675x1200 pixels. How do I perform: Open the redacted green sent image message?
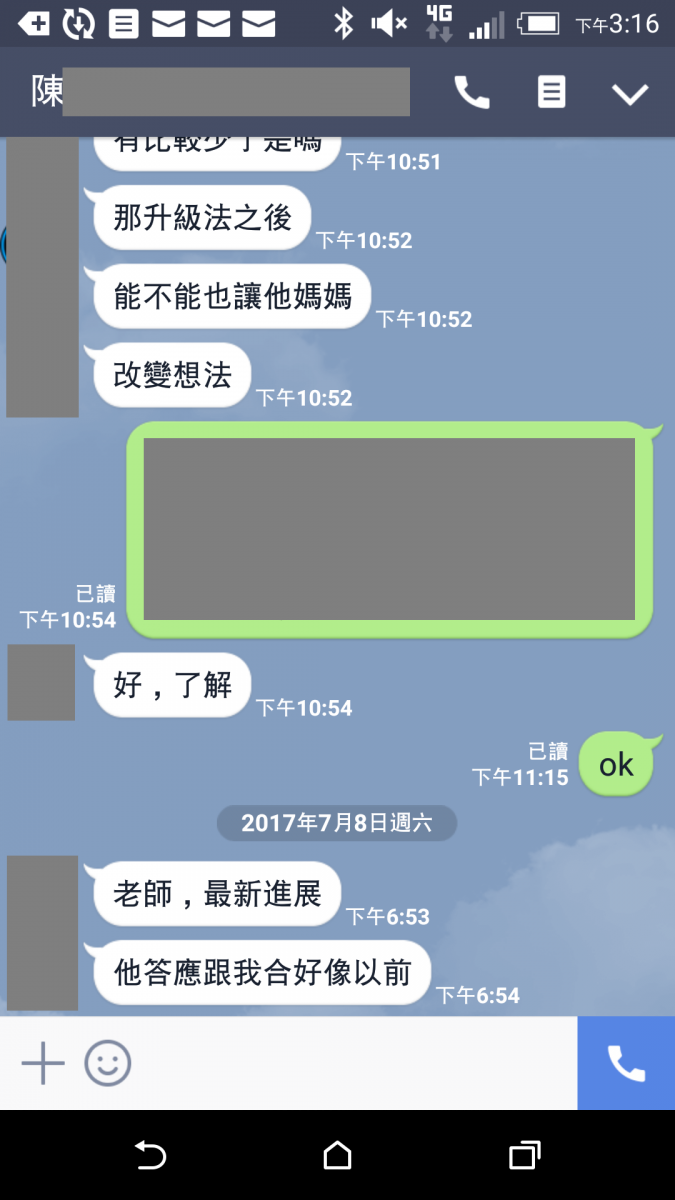pyautogui.click(x=389, y=529)
